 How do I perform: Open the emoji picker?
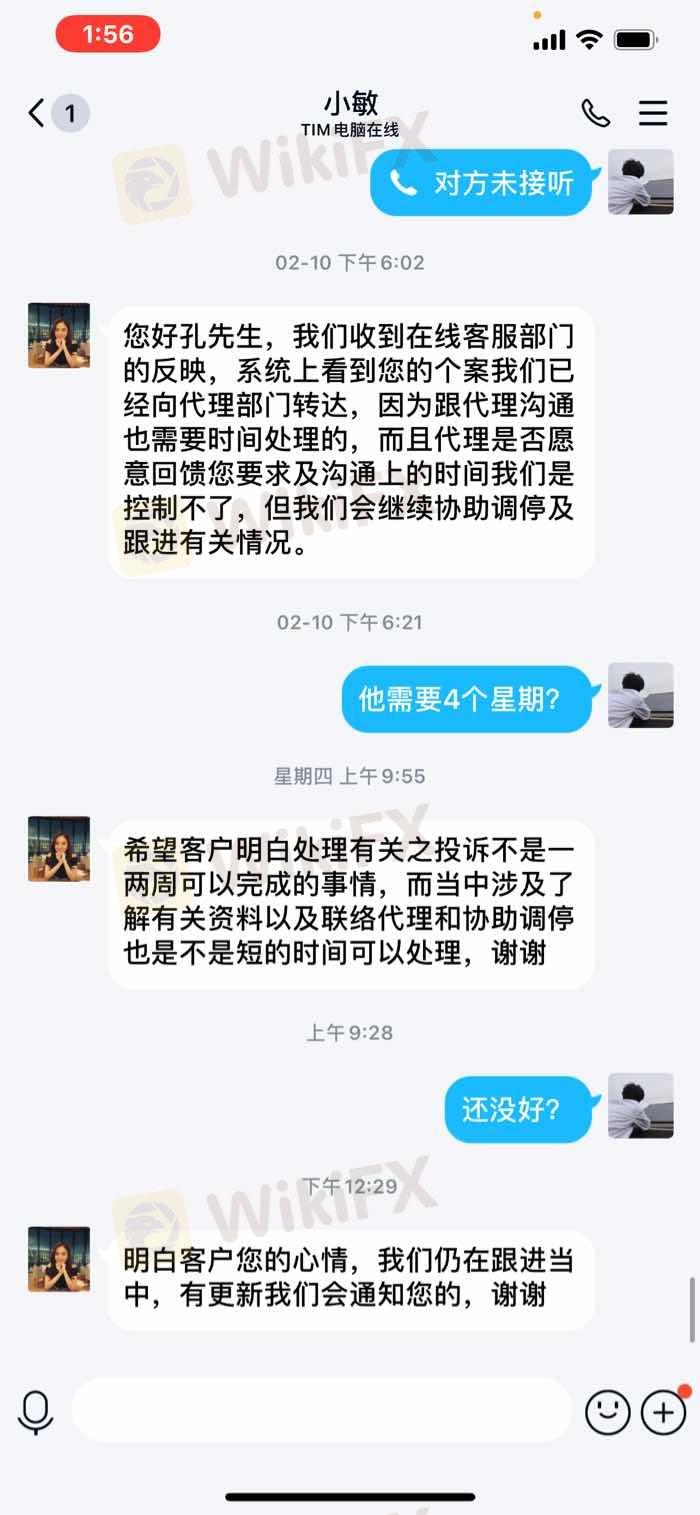click(607, 1412)
